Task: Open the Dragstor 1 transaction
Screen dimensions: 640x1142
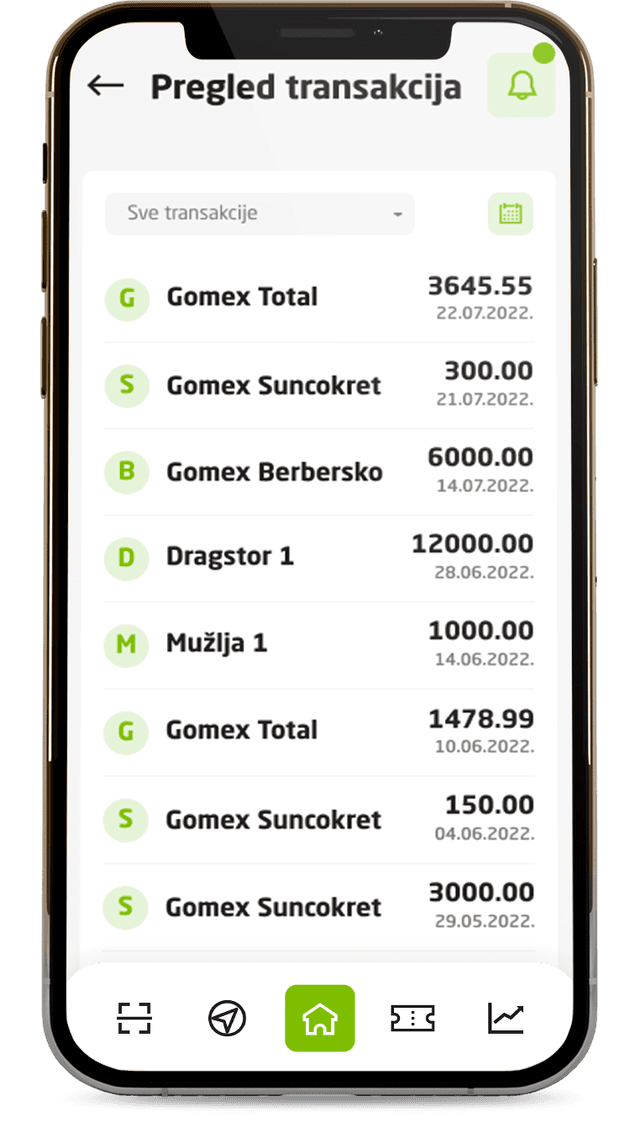Action: (319, 557)
